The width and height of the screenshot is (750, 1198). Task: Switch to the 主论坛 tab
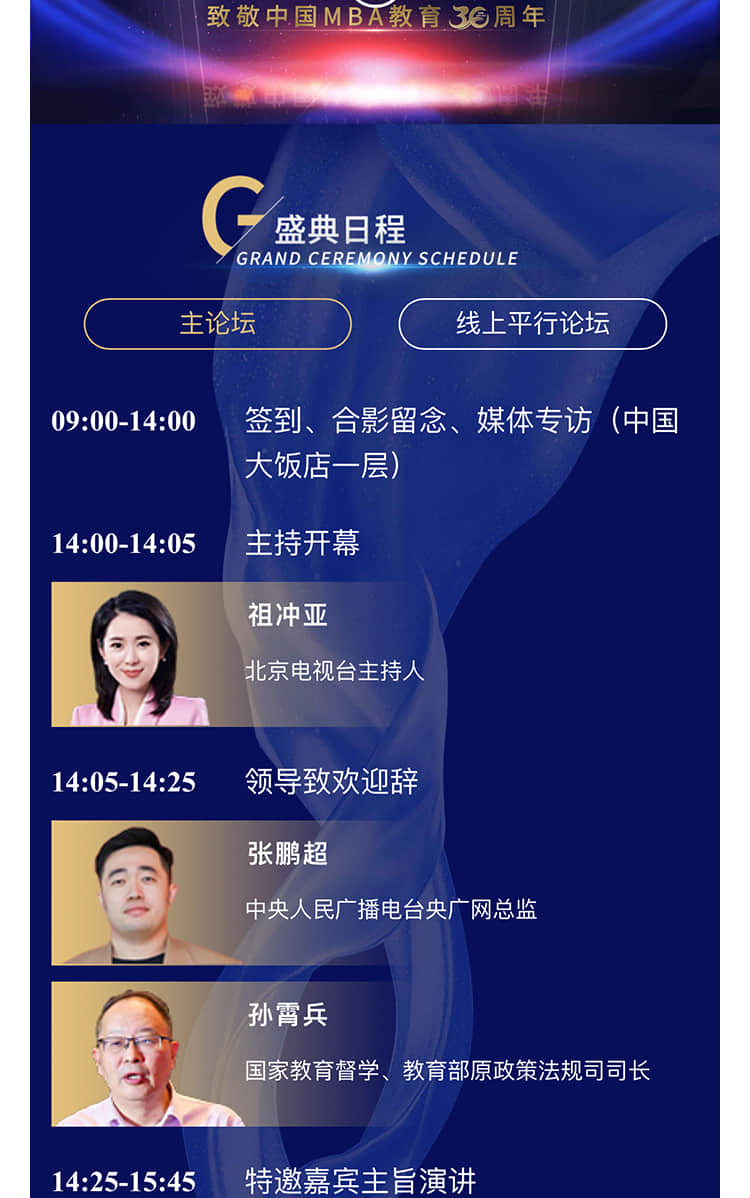click(217, 324)
